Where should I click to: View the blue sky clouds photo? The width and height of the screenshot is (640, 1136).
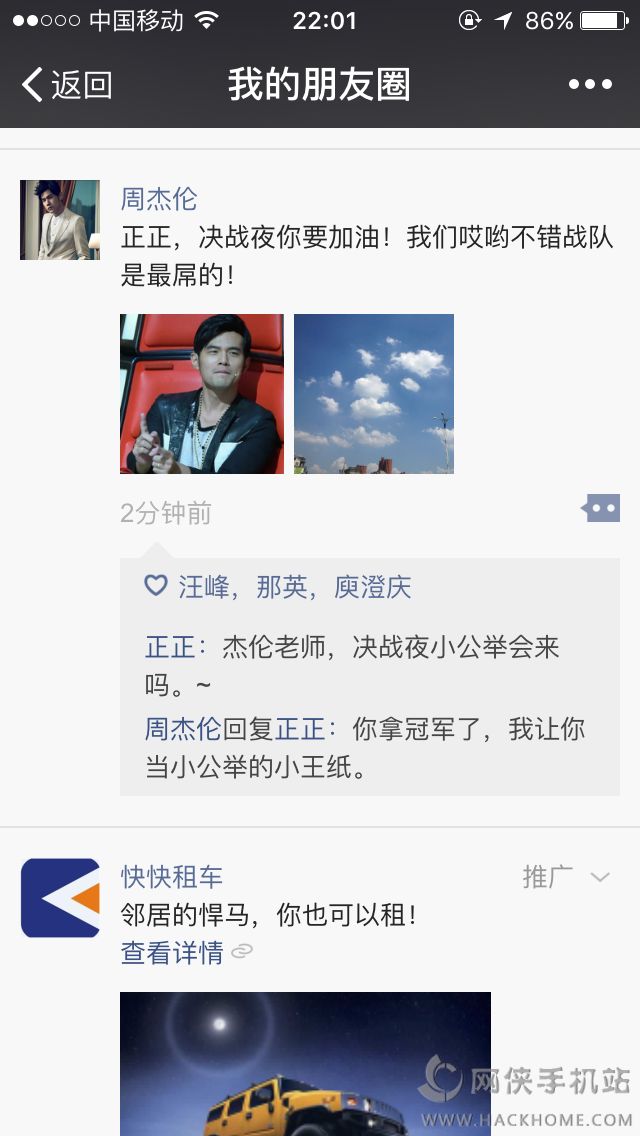click(x=374, y=394)
